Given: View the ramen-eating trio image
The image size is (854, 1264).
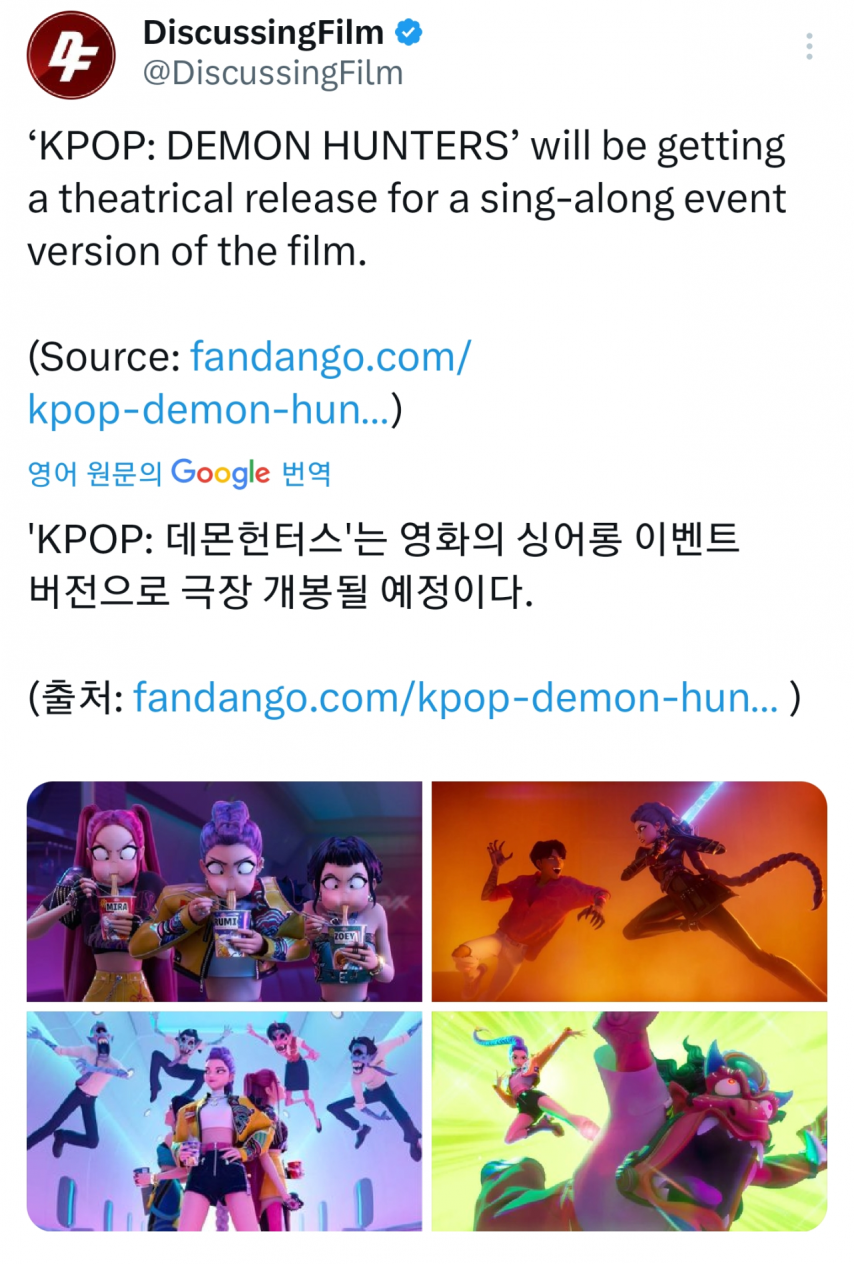Looking at the screenshot, I should point(224,891).
